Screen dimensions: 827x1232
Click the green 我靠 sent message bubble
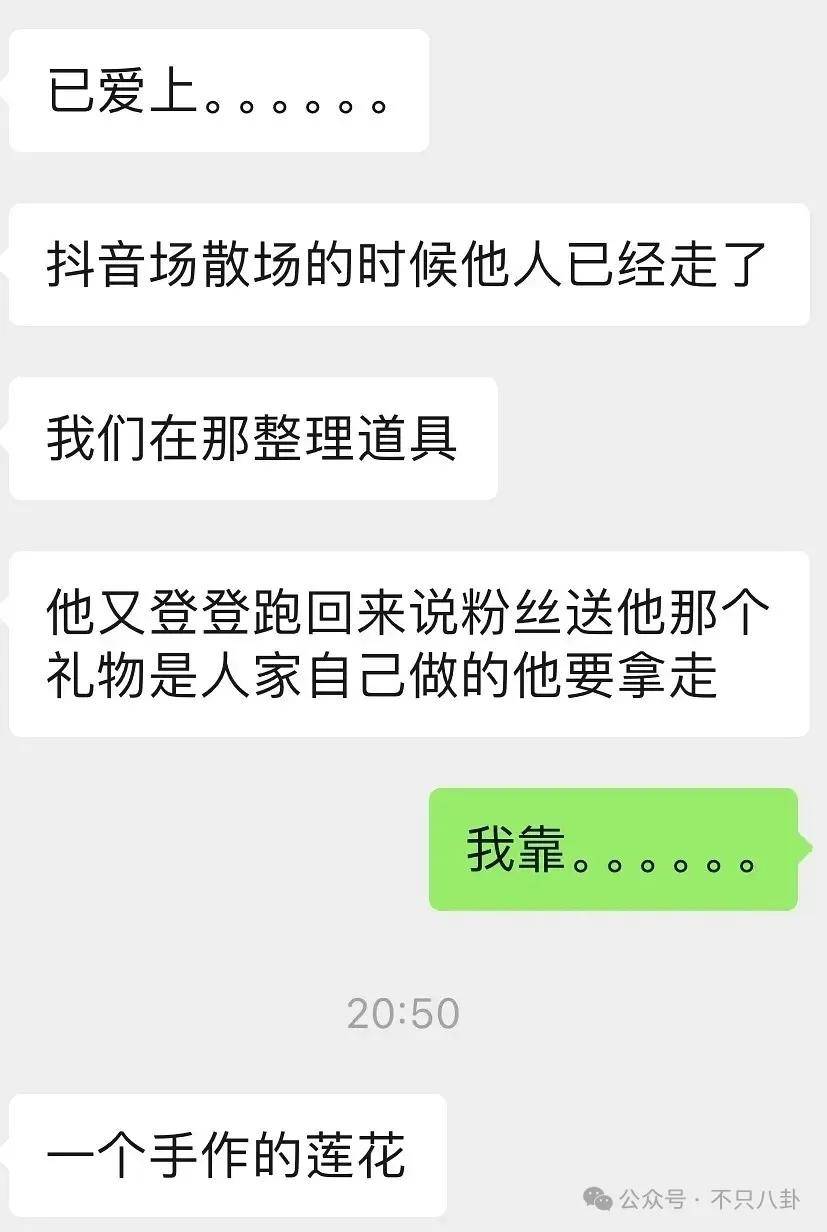pyautogui.click(x=610, y=850)
